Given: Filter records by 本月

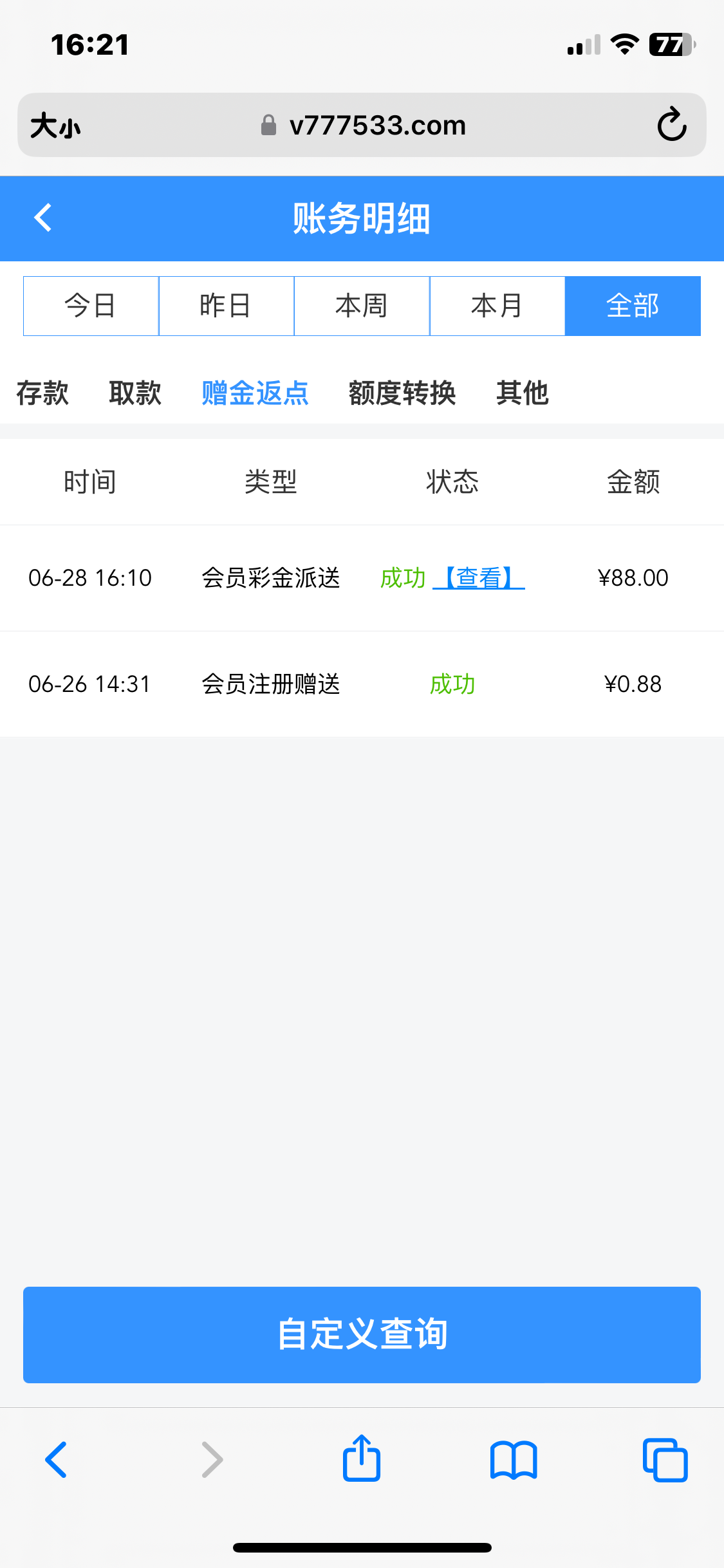Looking at the screenshot, I should click(x=497, y=306).
